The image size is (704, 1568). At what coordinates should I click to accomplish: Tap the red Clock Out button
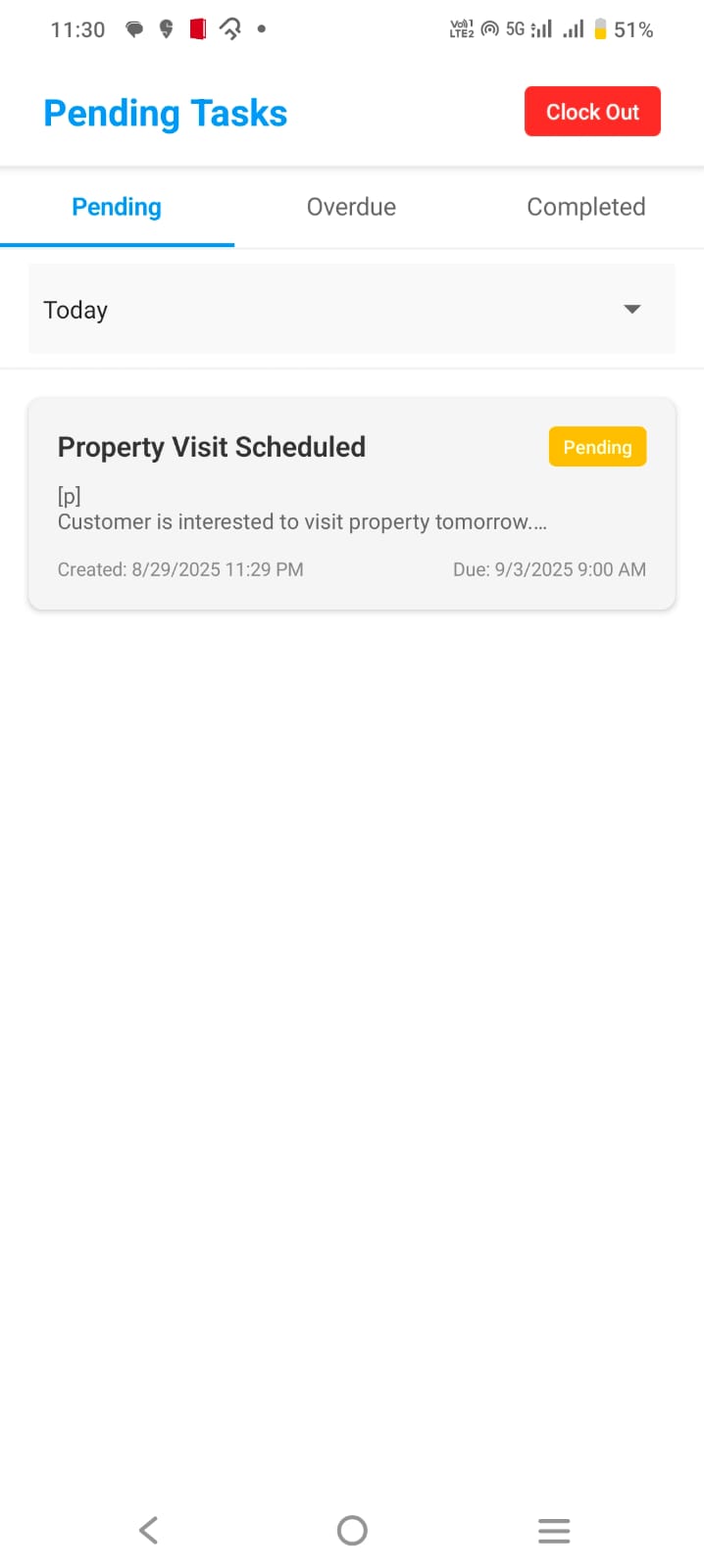click(592, 112)
